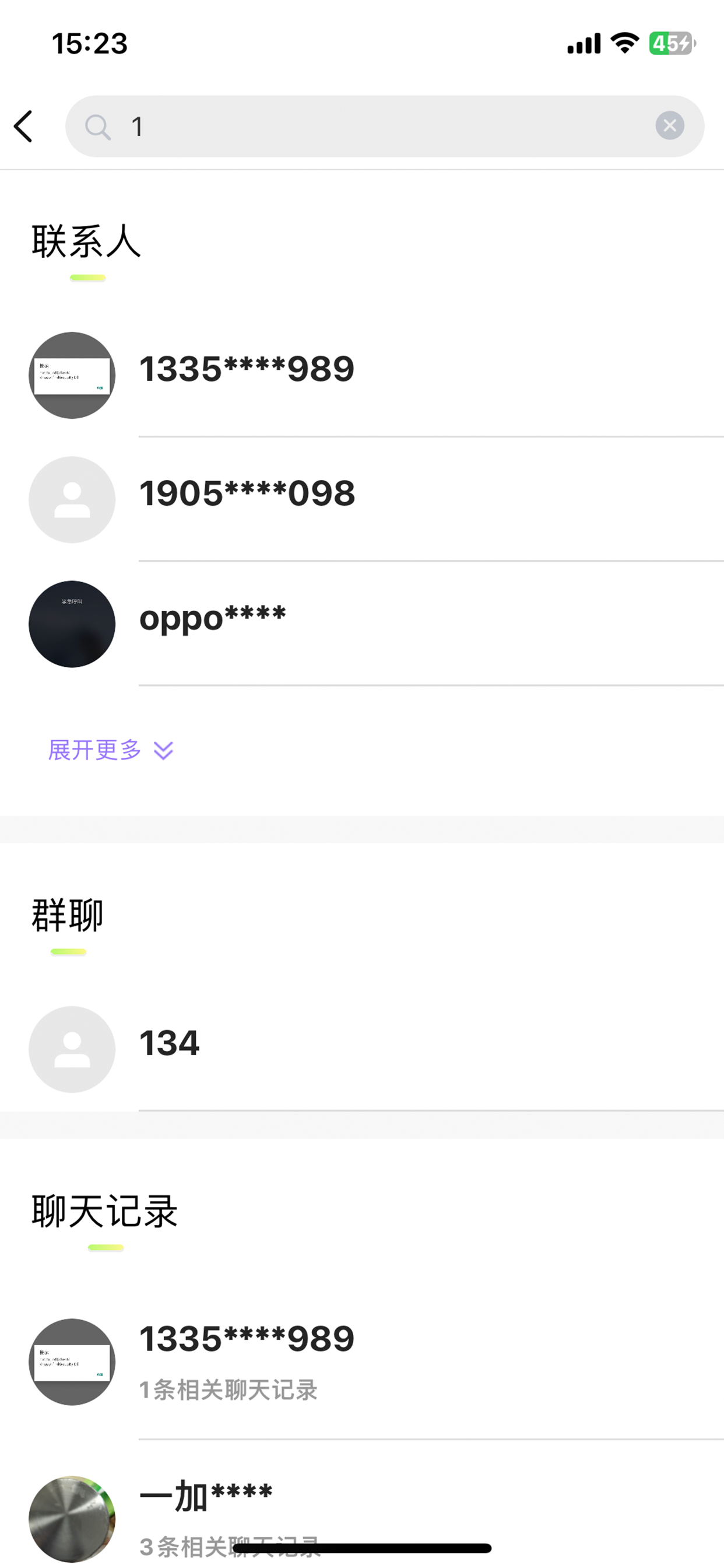Tap the search magnifier icon
724x1568 pixels.
tap(99, 127)
